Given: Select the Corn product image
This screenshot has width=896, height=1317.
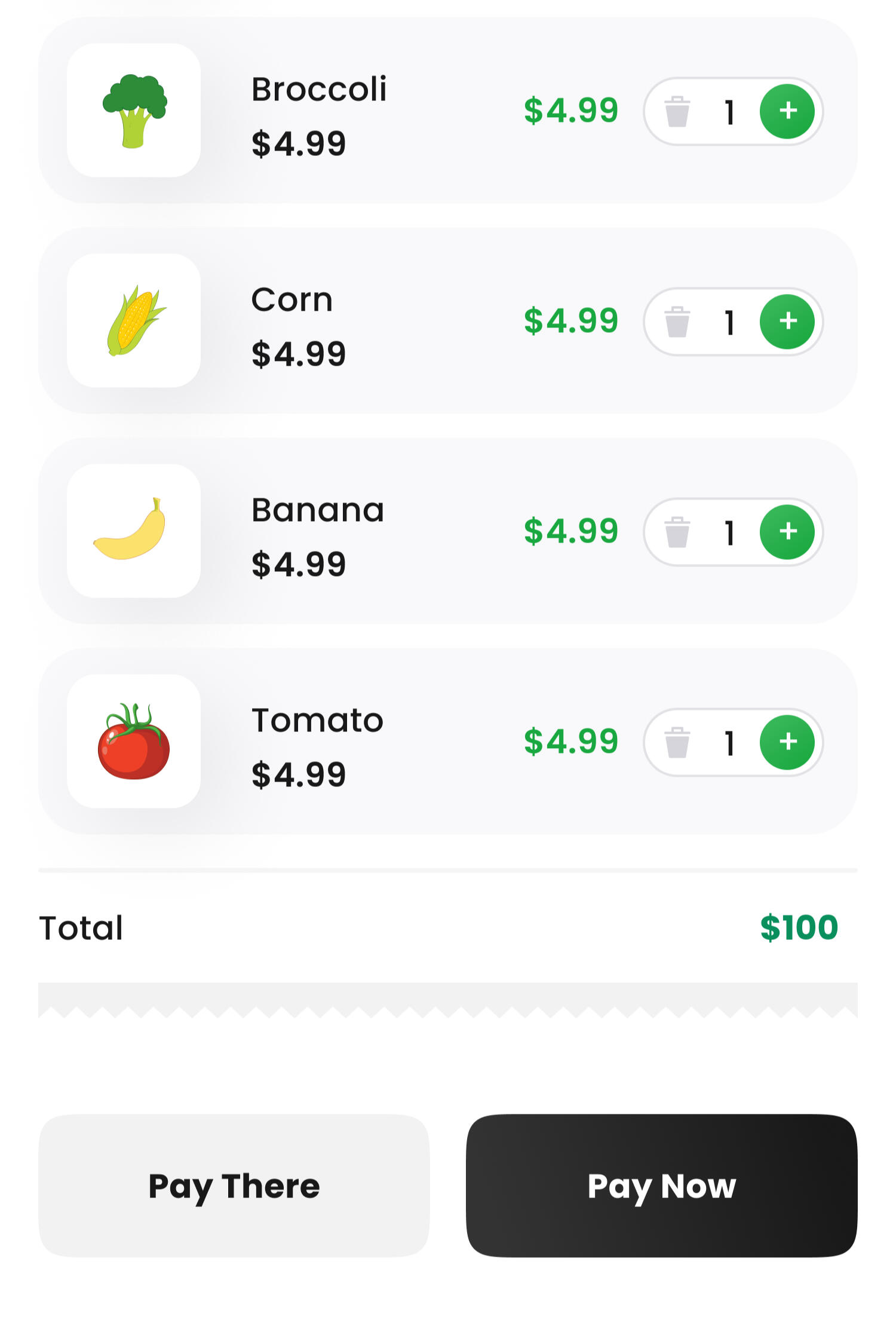Looking at the screenshot, I should tap(134, 321).
